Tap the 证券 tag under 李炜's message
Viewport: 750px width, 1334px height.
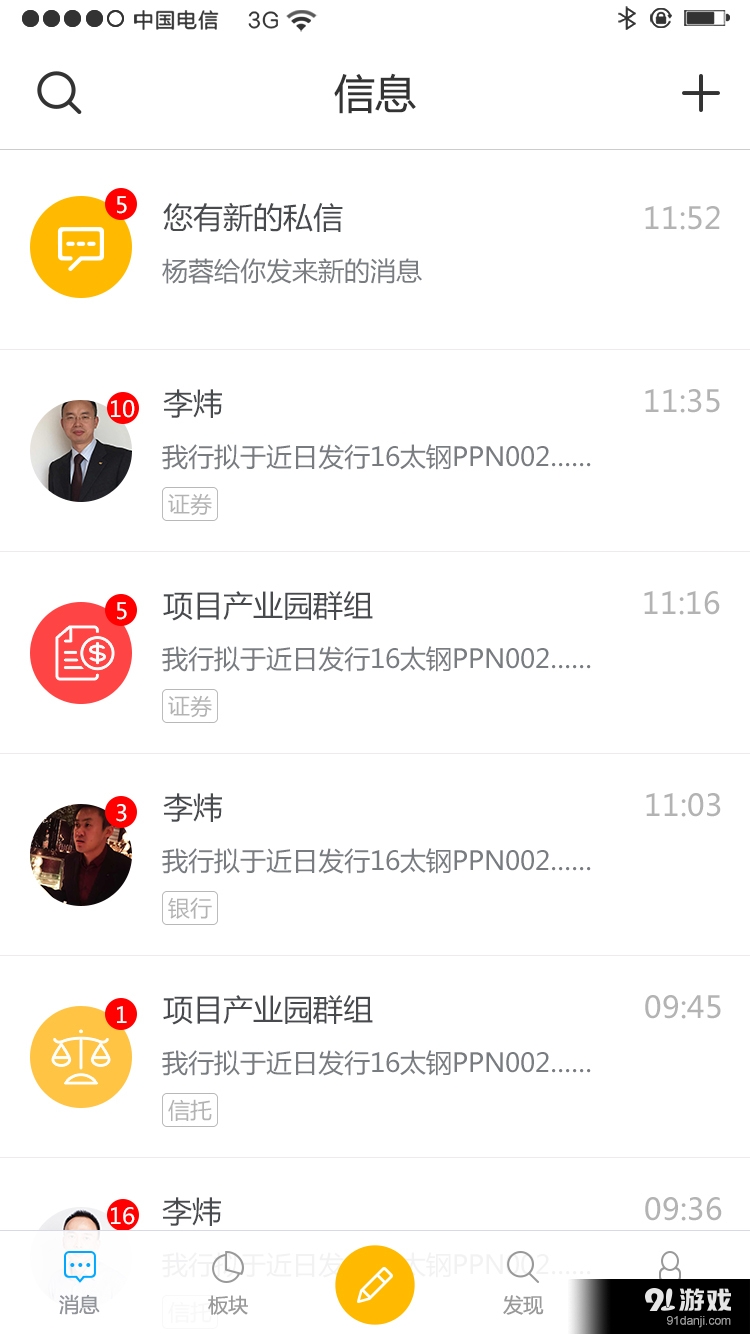point(189,504)
